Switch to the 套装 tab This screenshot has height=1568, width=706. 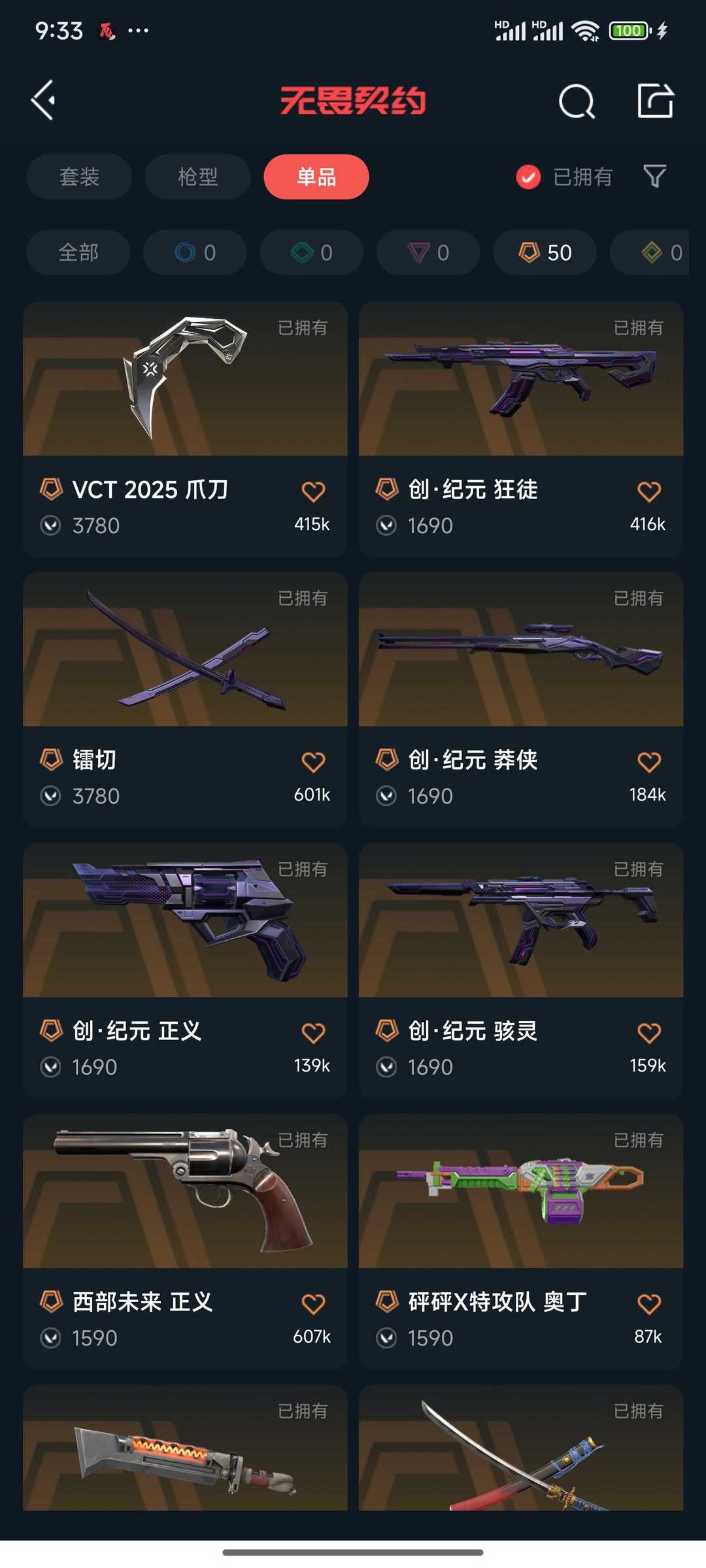79,177
